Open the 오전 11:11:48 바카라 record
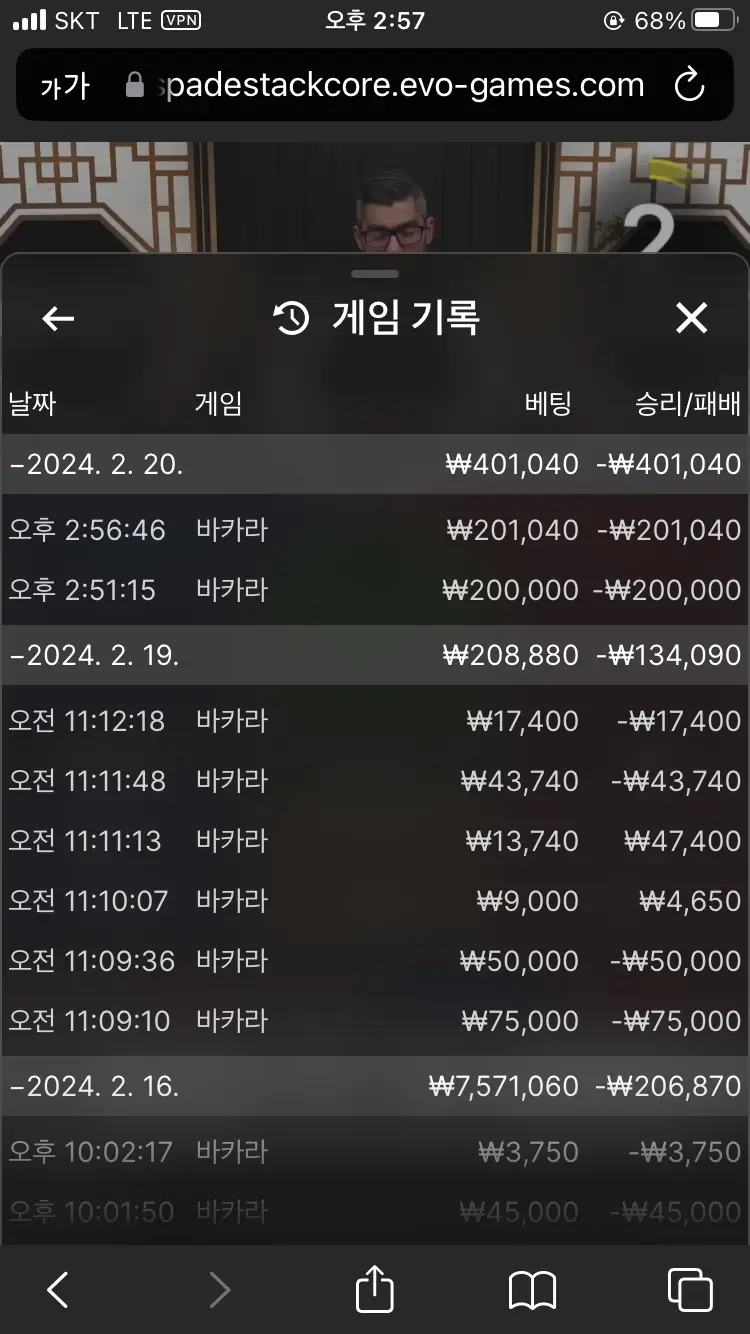This screenshot has height=1334, width=750. 375,780
